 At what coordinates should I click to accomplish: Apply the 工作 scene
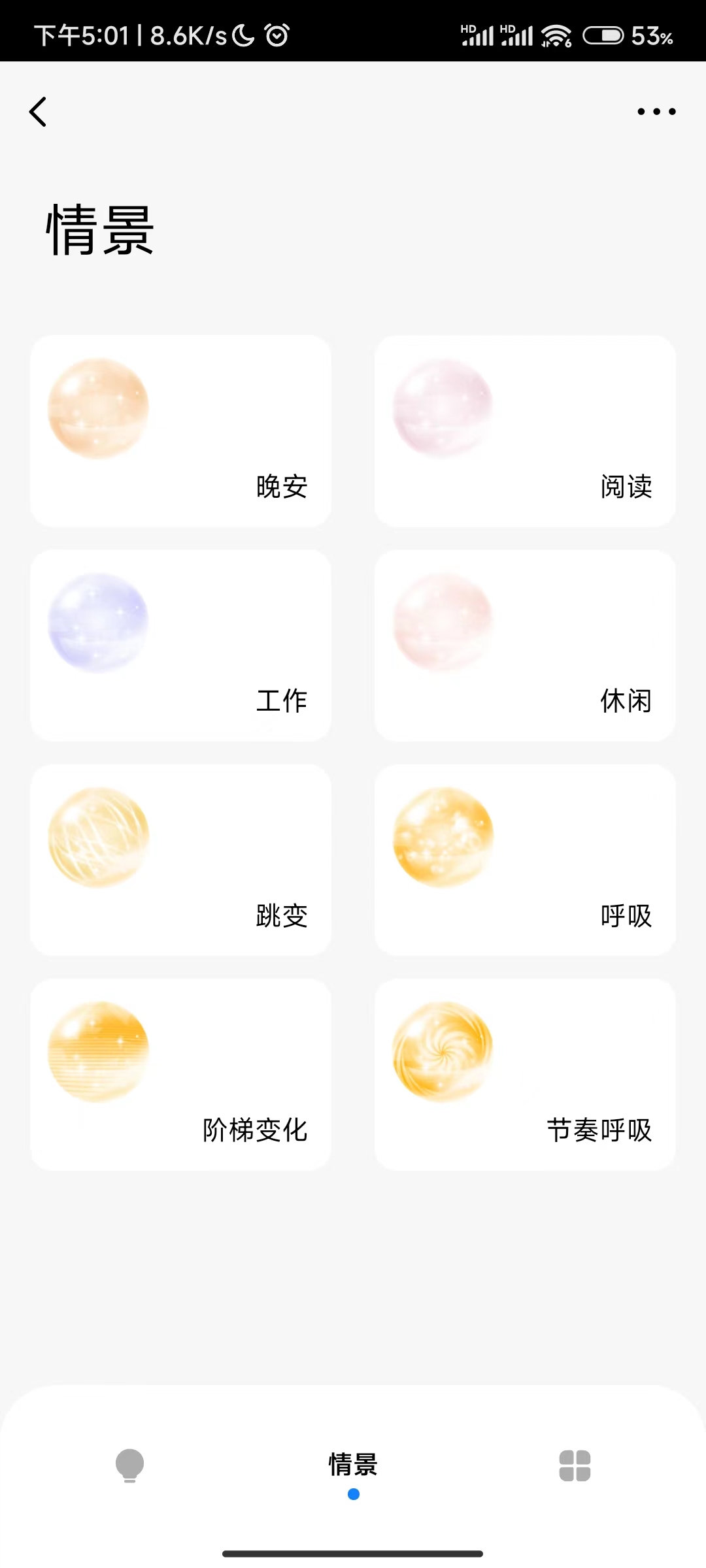(180, 645)
